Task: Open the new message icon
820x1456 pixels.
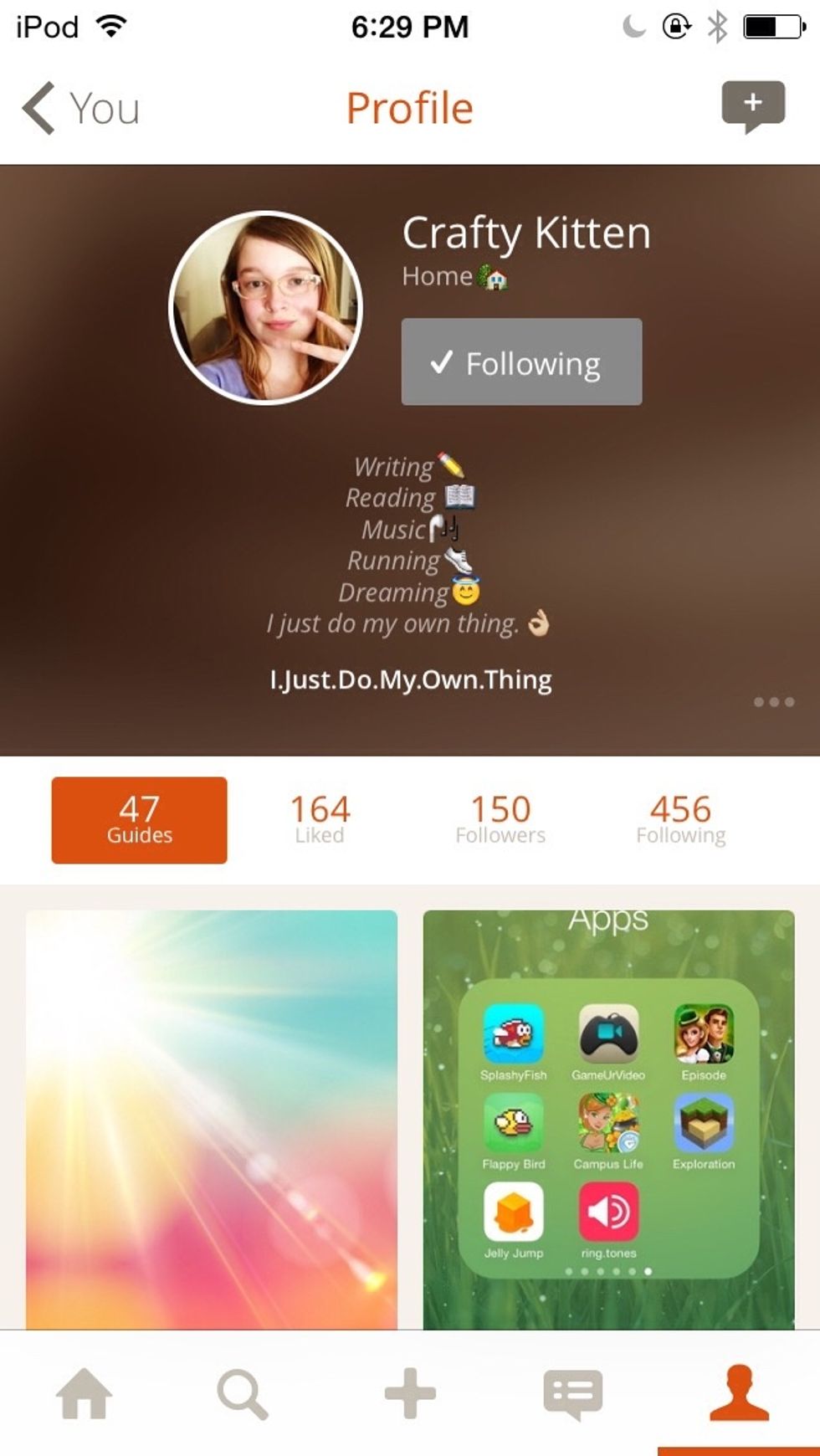Action: (752, 106)
